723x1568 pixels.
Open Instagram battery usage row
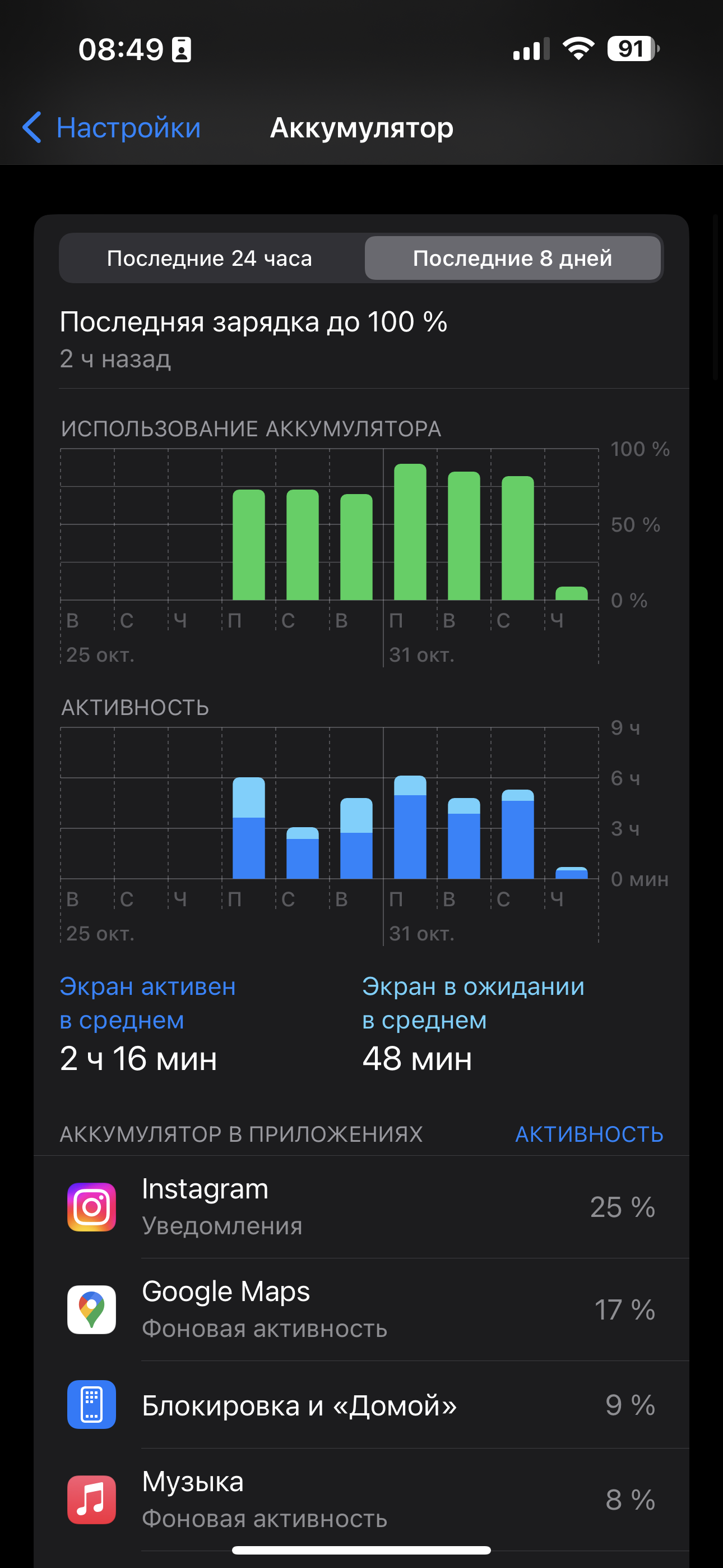click(361, 1206)
